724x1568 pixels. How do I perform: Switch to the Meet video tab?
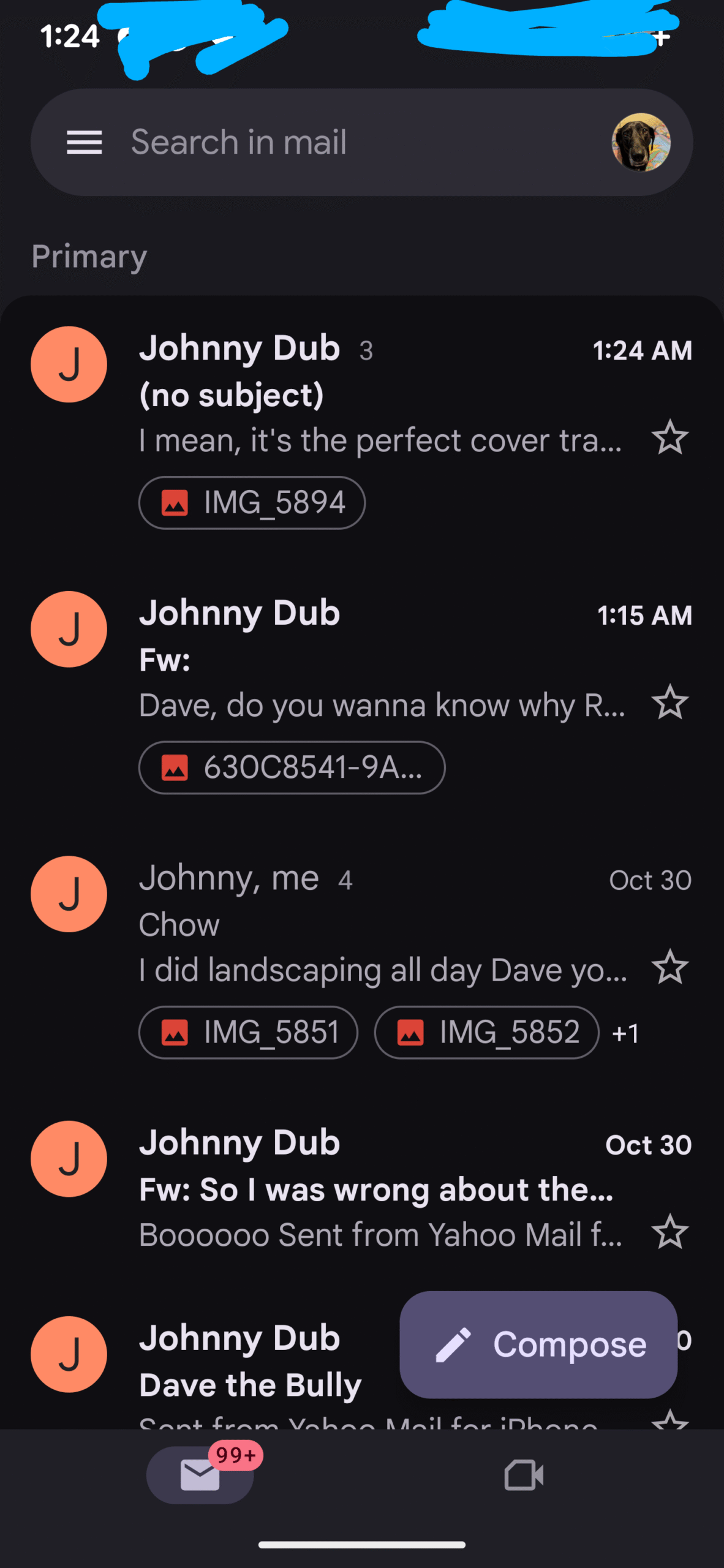point(524,1475)
